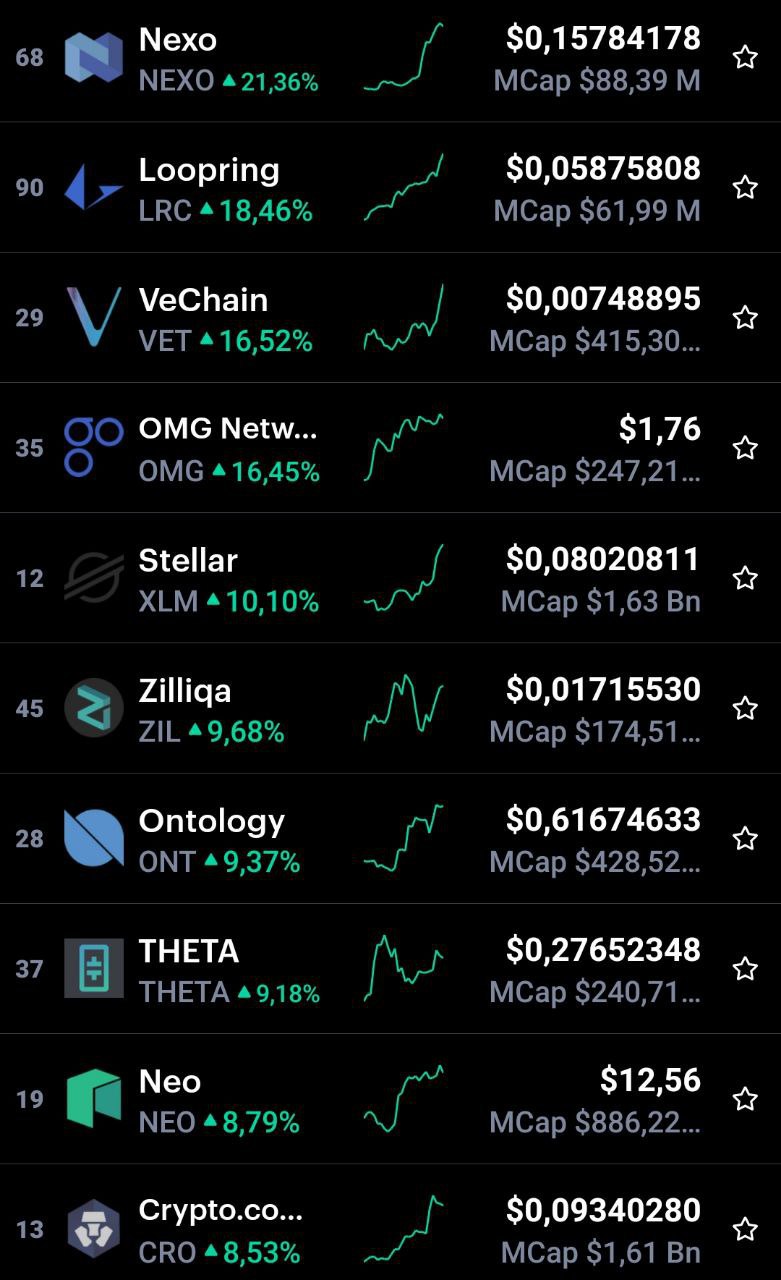781x1280 pixels.
Task: Favorite VeChain using its star icon
Action: pyautogui.click(x=745, y=317)
